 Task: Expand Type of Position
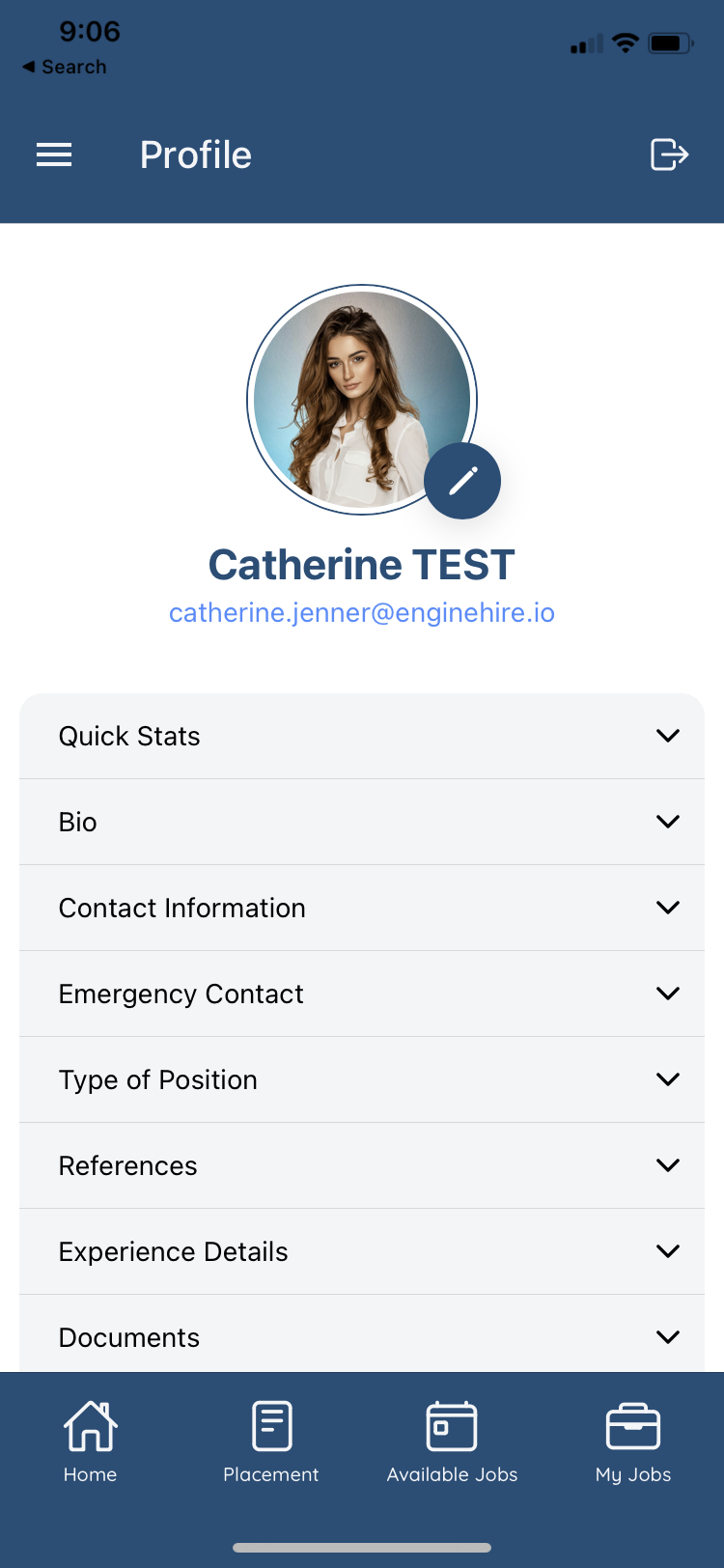[362, 1079]
